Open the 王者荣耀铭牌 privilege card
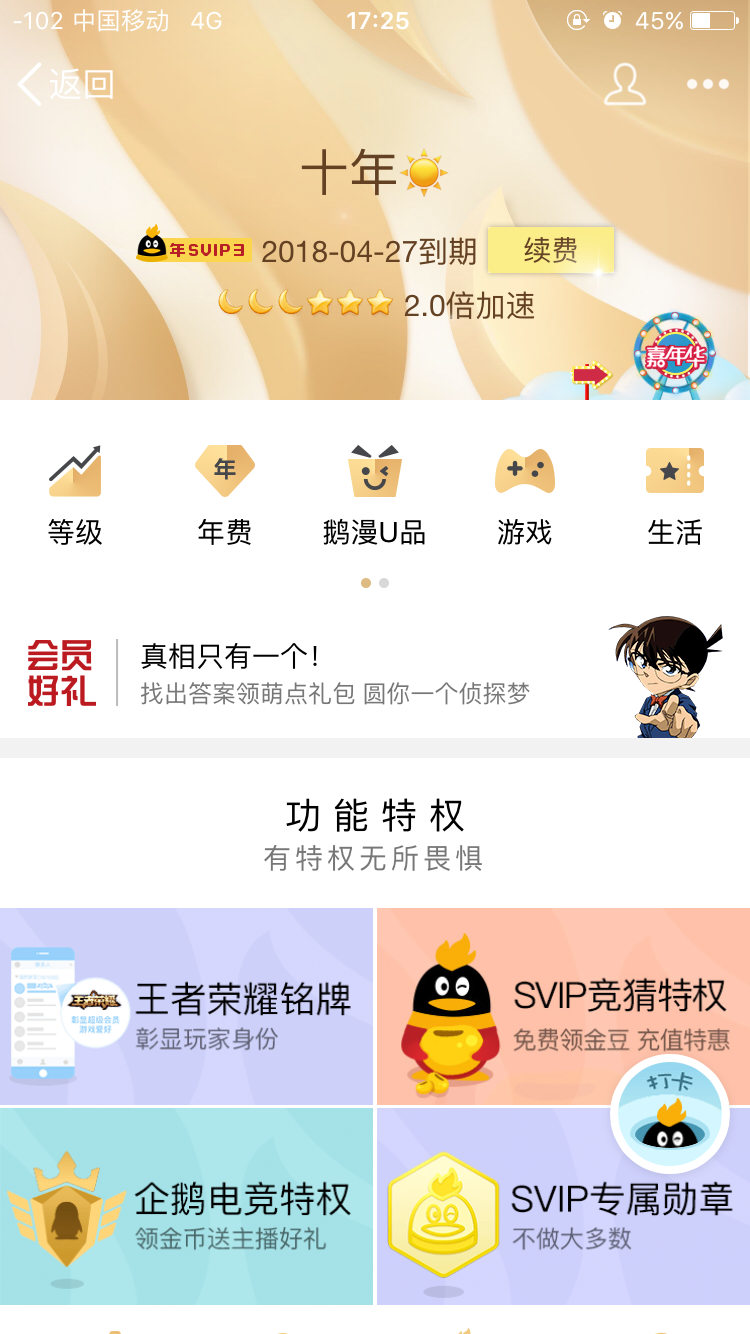 (187, 1006)
